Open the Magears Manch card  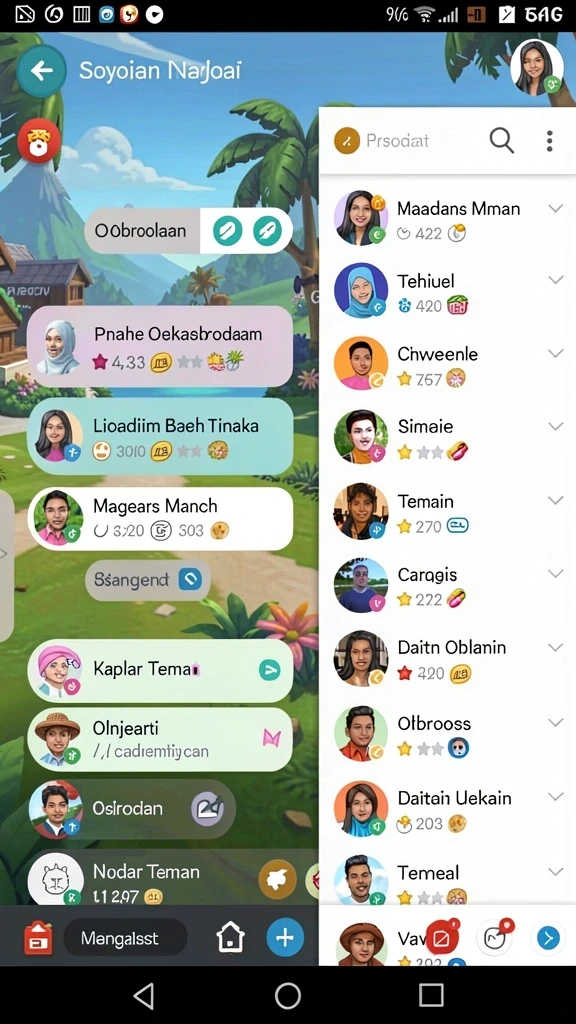click(x=160, y=518)
